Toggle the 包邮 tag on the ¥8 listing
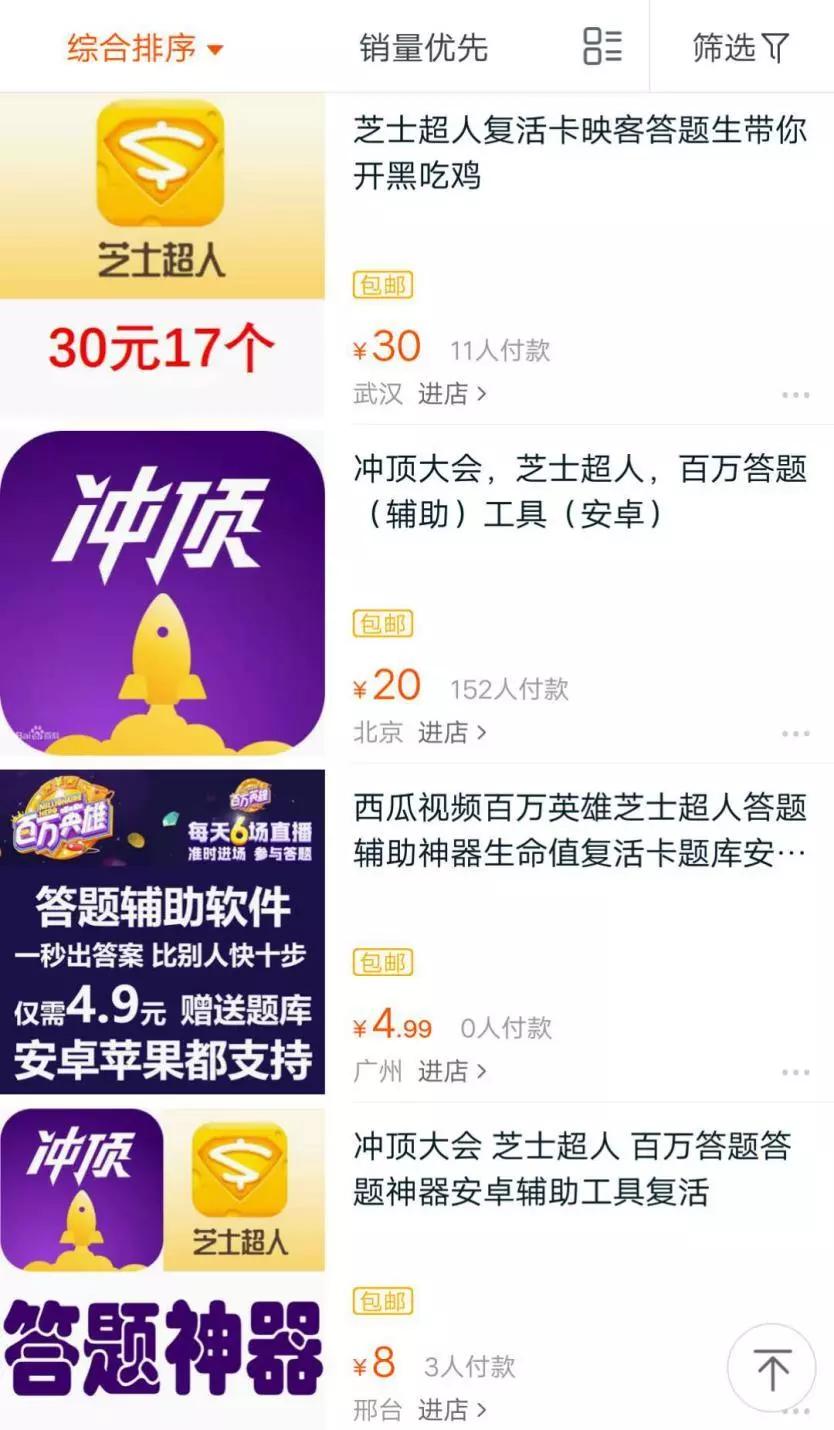834x1430 pixels. (x=383, y=1302)
